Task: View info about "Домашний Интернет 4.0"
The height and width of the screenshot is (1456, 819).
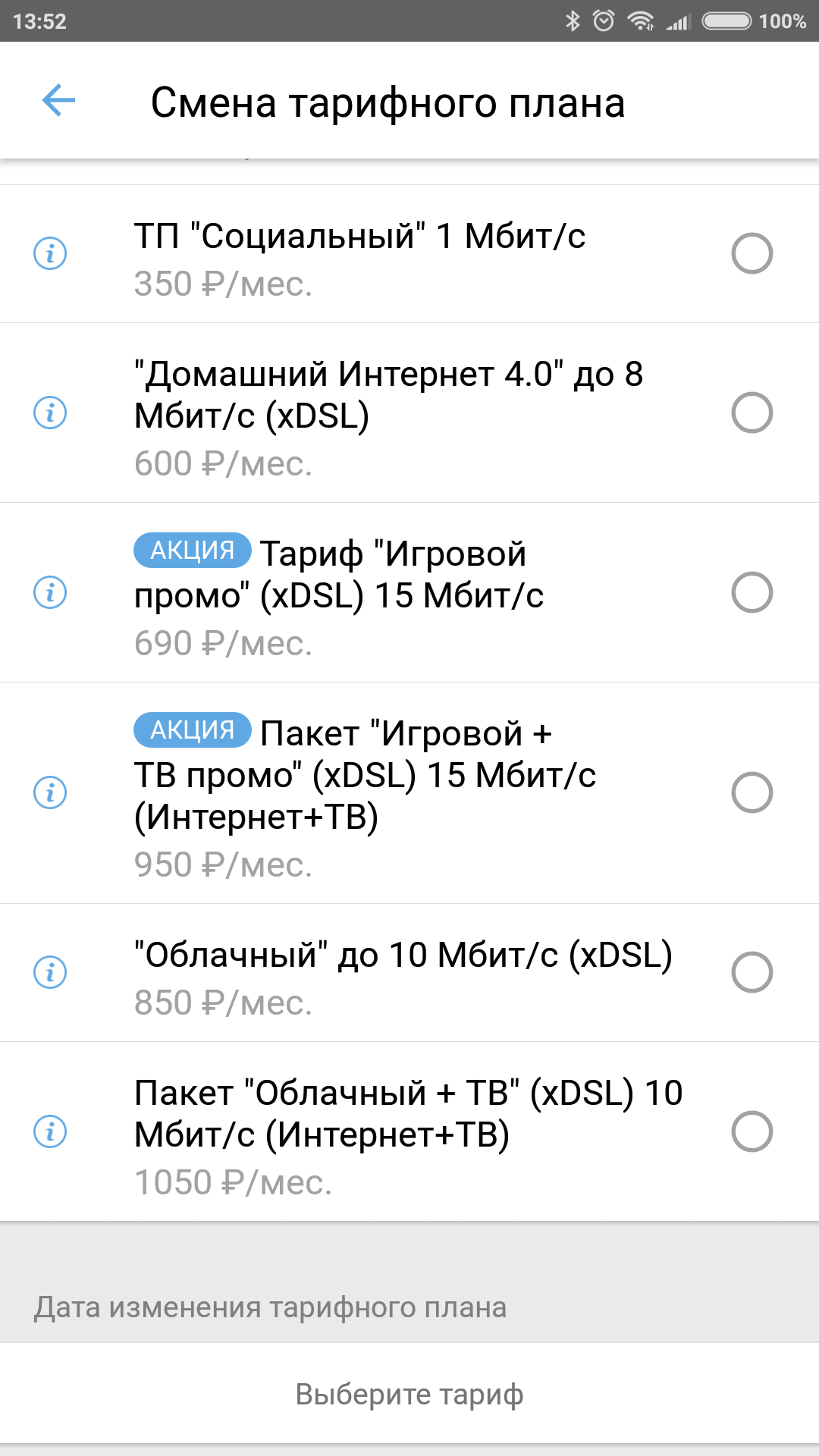Action: pos(50,413)
